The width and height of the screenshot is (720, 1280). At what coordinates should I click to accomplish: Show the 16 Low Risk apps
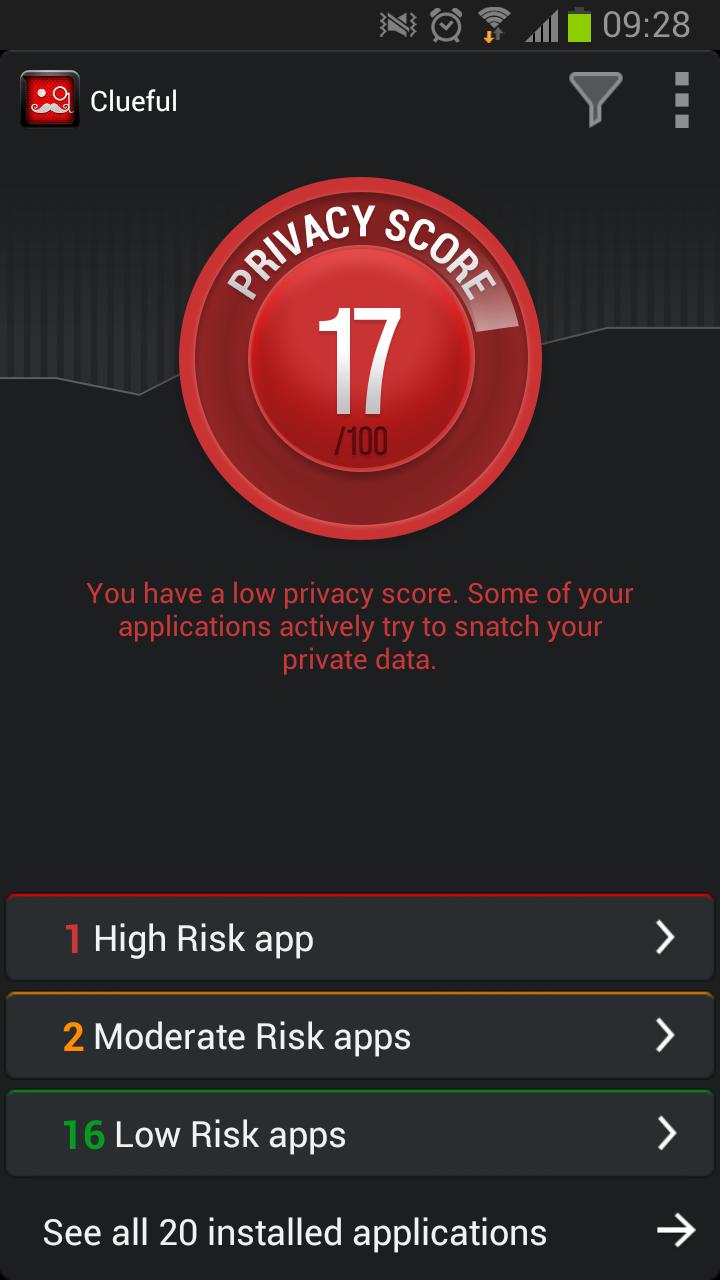(x=360, y=1134)
